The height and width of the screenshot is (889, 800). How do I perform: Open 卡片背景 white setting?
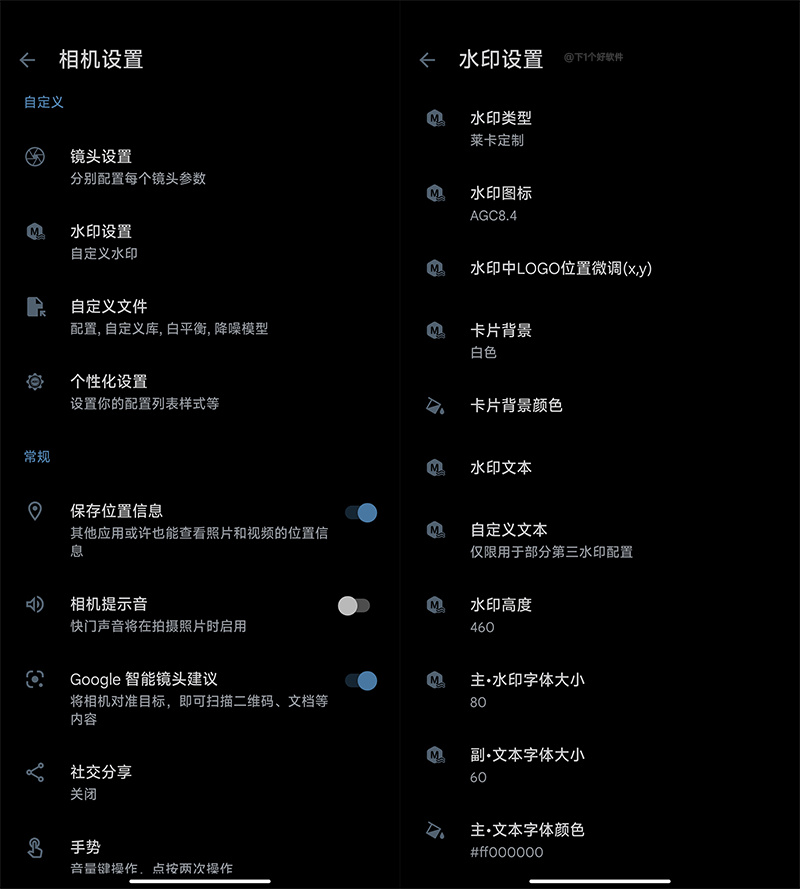click(600, 341)
